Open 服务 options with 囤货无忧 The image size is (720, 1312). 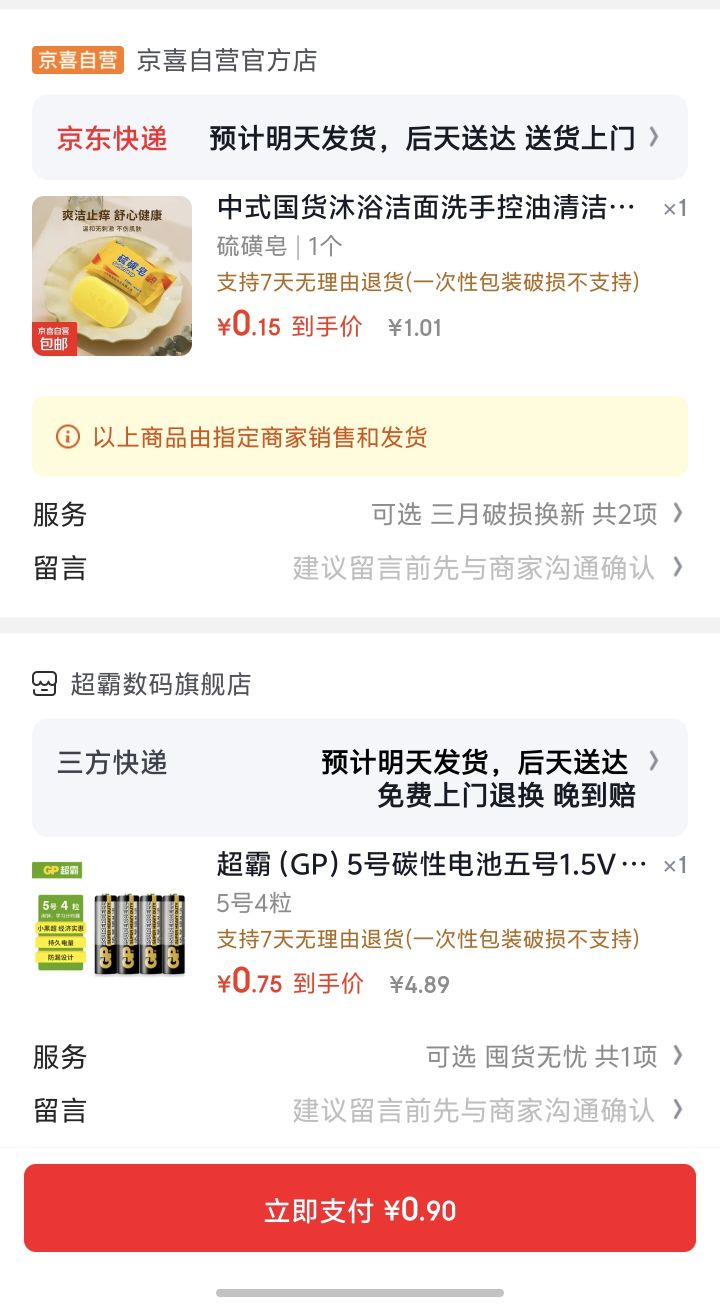click(x=360, y=1056)
